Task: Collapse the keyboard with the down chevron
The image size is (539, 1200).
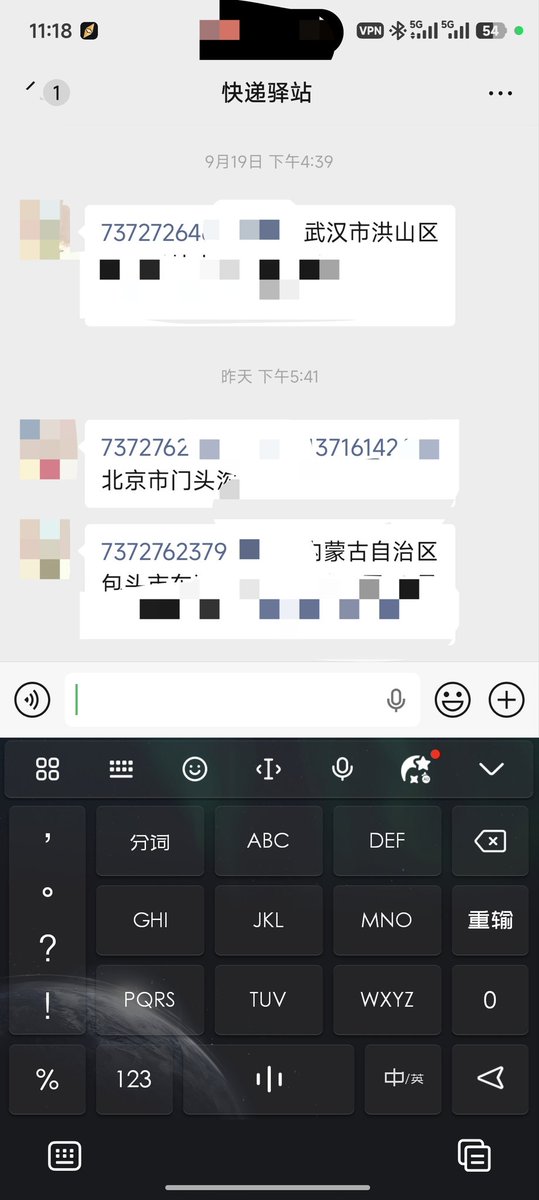Action: [491, 769]
